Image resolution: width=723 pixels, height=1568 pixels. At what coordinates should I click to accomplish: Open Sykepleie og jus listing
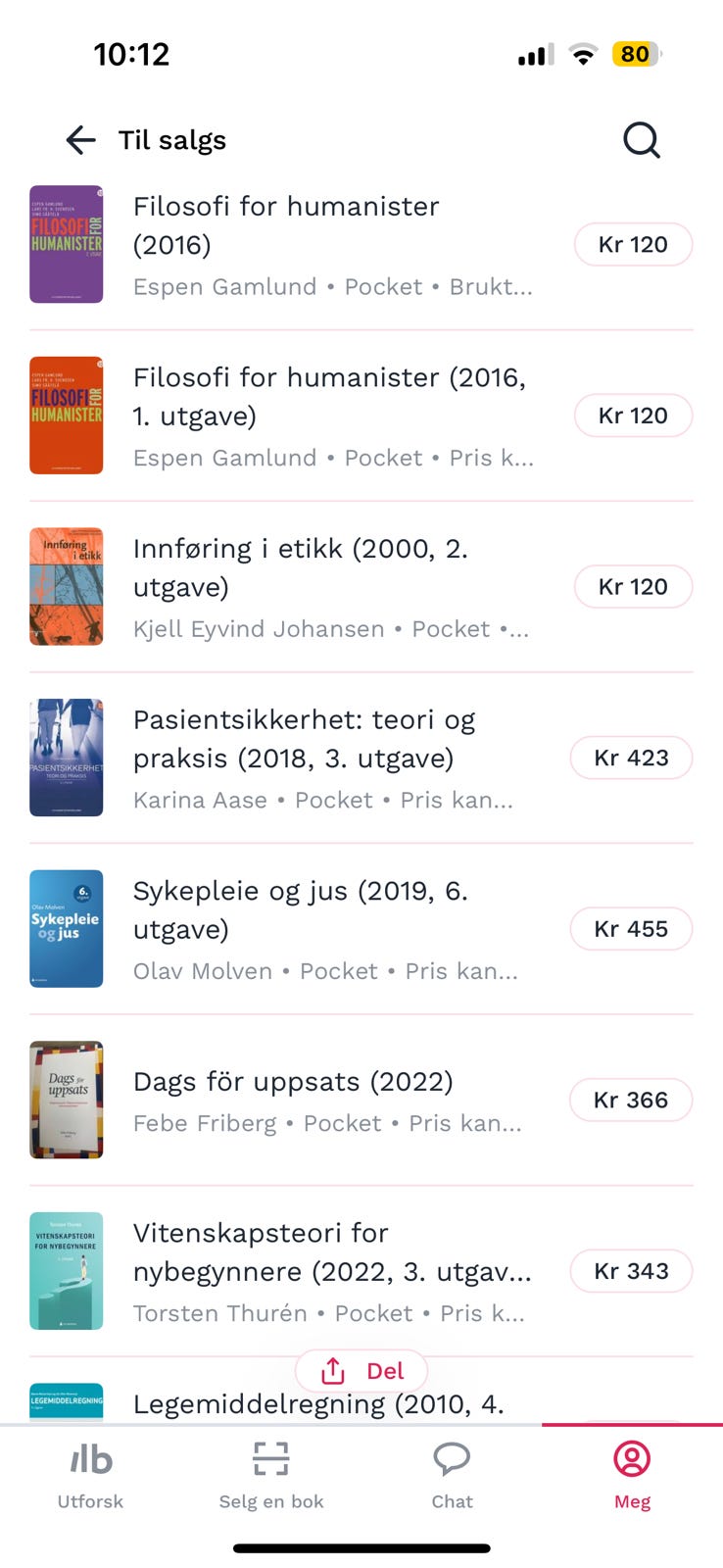coord(333,928)
